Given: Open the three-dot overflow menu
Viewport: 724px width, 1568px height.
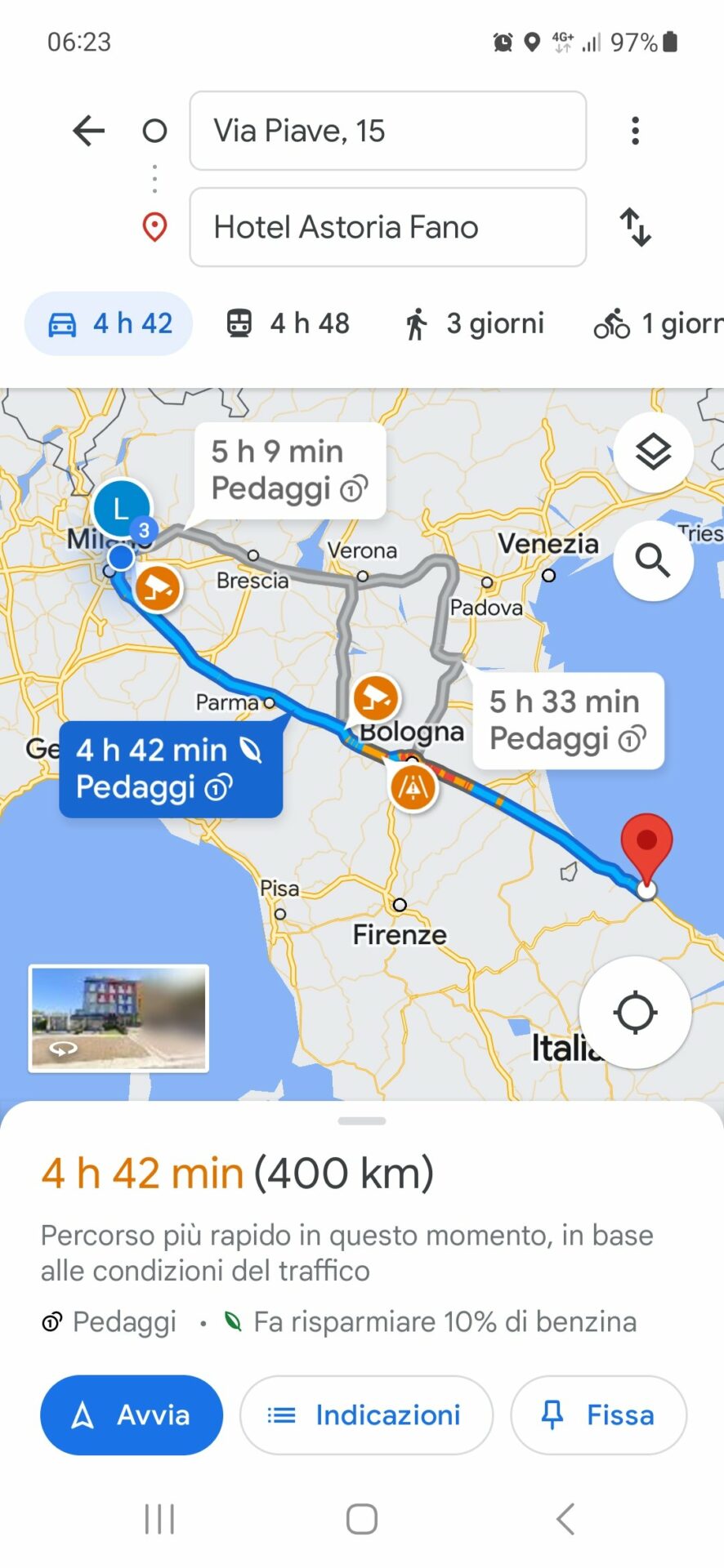Looking at the screenshot, I should click(635, 131).
